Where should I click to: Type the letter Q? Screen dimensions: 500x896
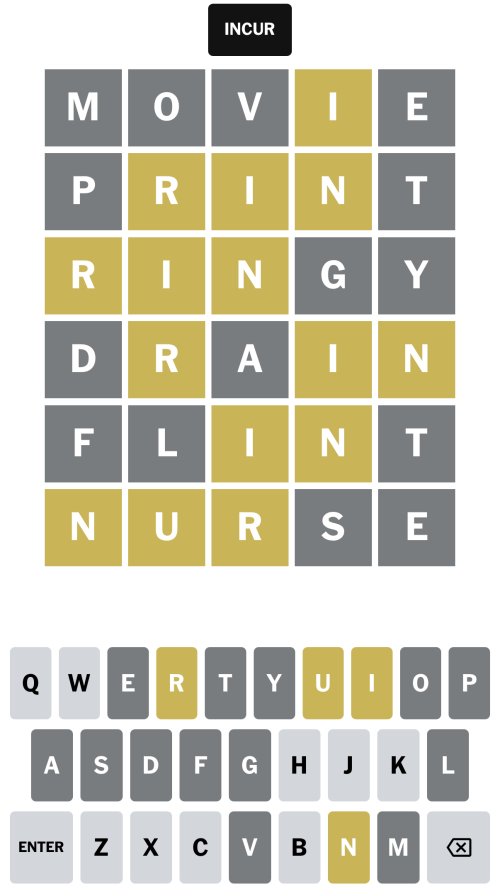(x=31, y=683)
